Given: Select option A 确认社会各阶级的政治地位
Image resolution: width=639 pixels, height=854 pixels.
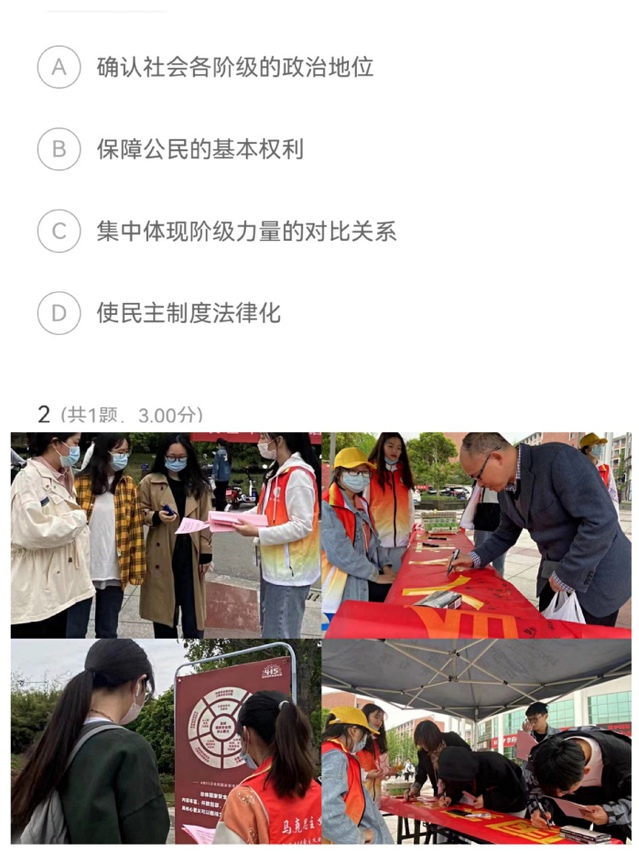Looking at the screenshot, I should 59,67.
